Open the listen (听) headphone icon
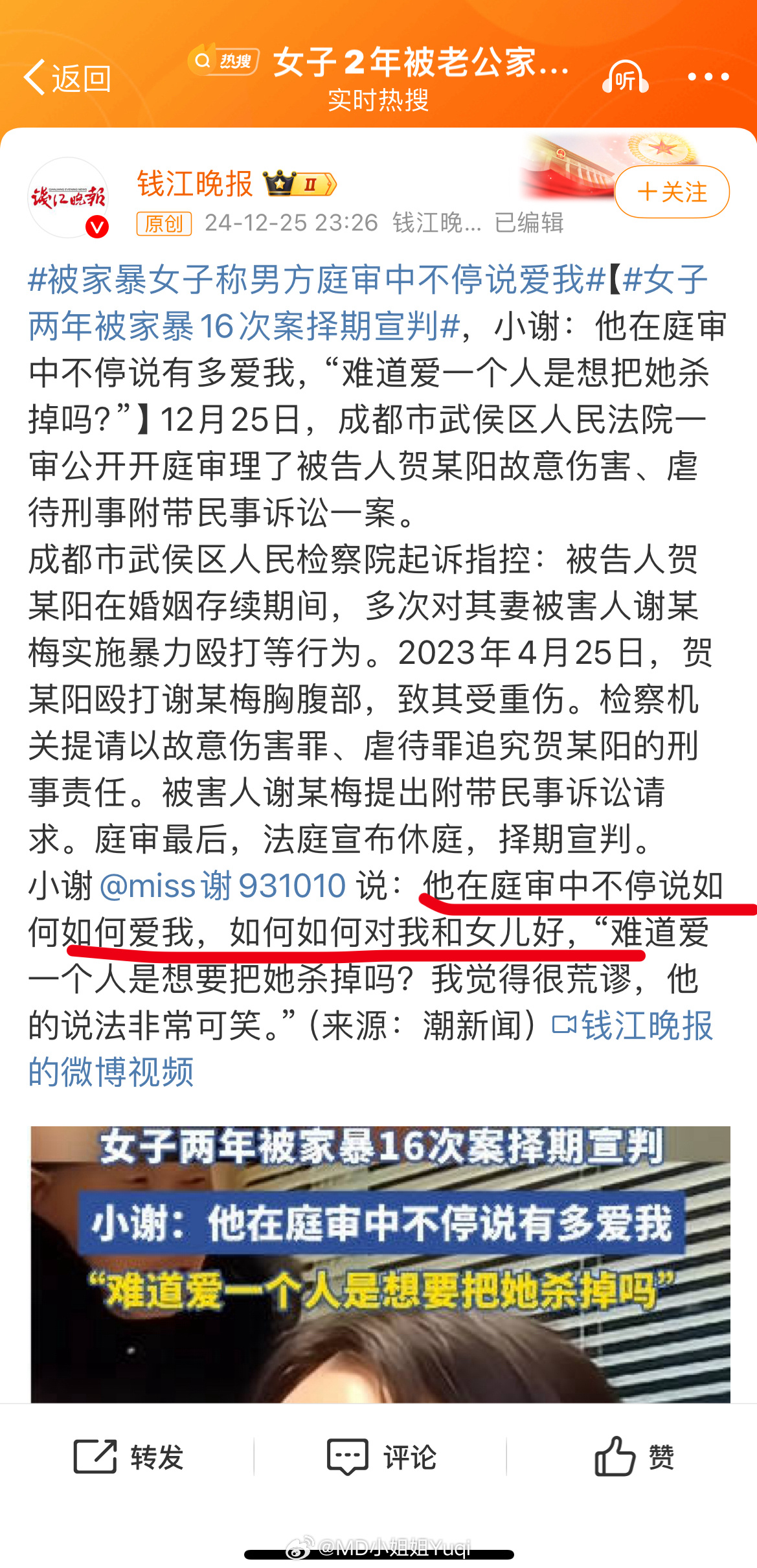Screen dimensions: 757x1568 point(625,78)
